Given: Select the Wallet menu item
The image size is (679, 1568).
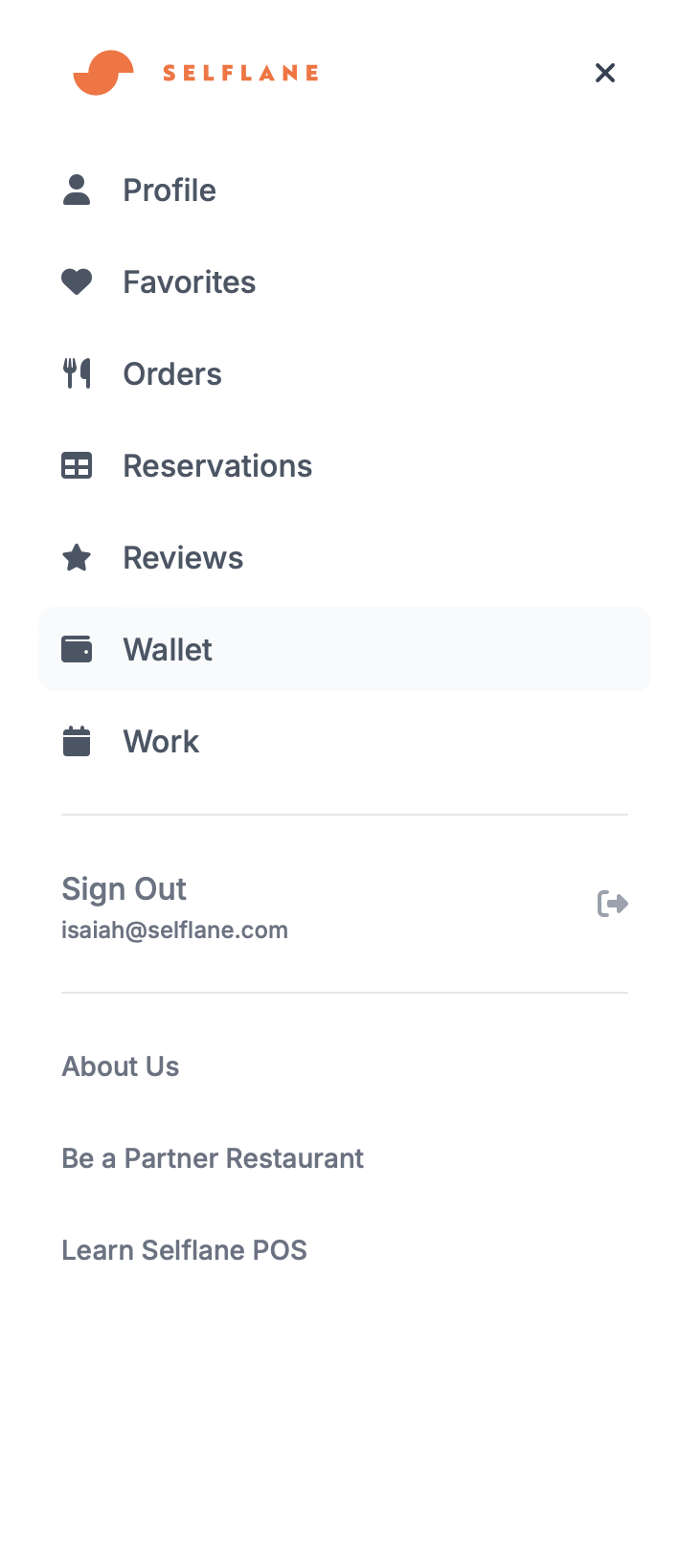Looking at the screenshot, I should click(x=168, y=650).
